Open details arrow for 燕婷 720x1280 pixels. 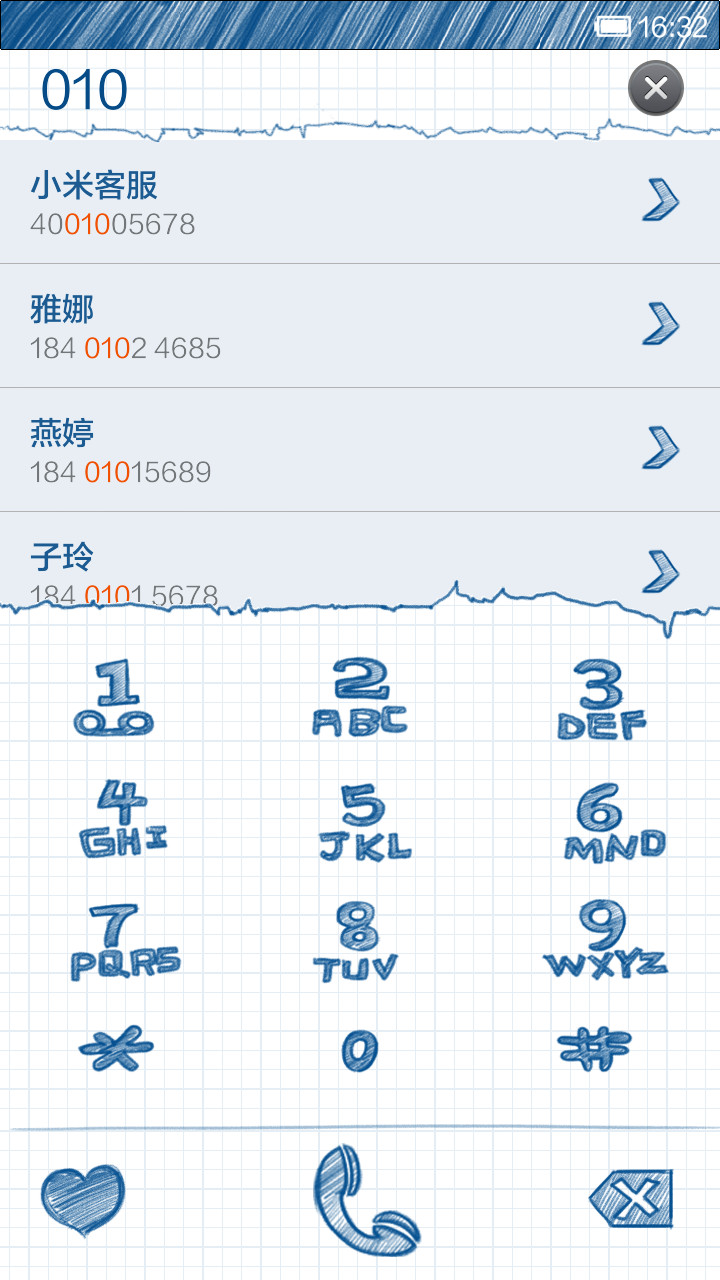pyautogui.click(x=661, y=448)
